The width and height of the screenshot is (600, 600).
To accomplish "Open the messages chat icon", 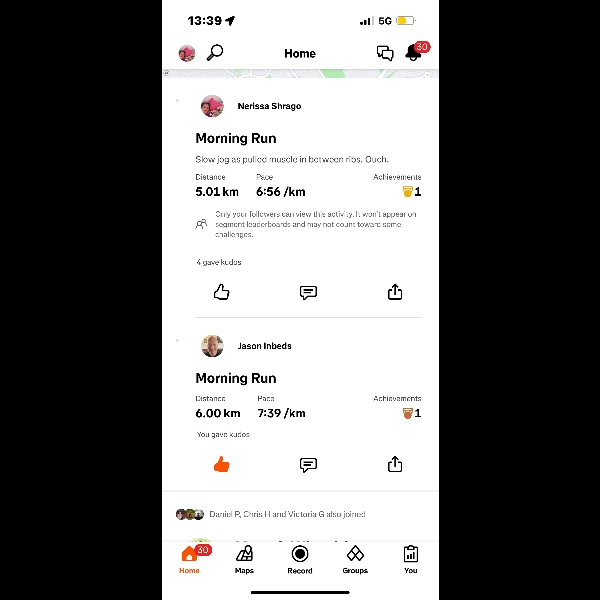I will (385, 54).
